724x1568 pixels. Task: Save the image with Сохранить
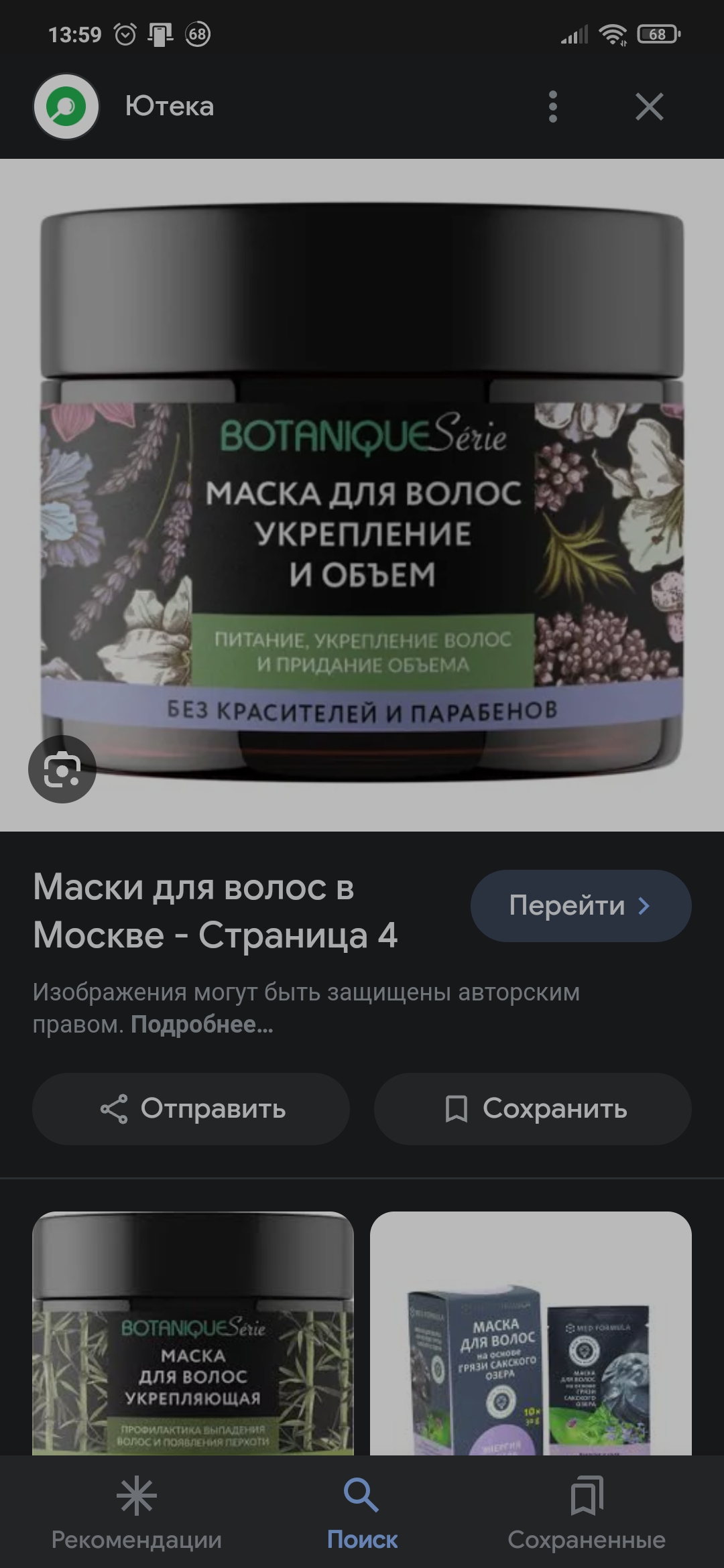(533, 1109)
